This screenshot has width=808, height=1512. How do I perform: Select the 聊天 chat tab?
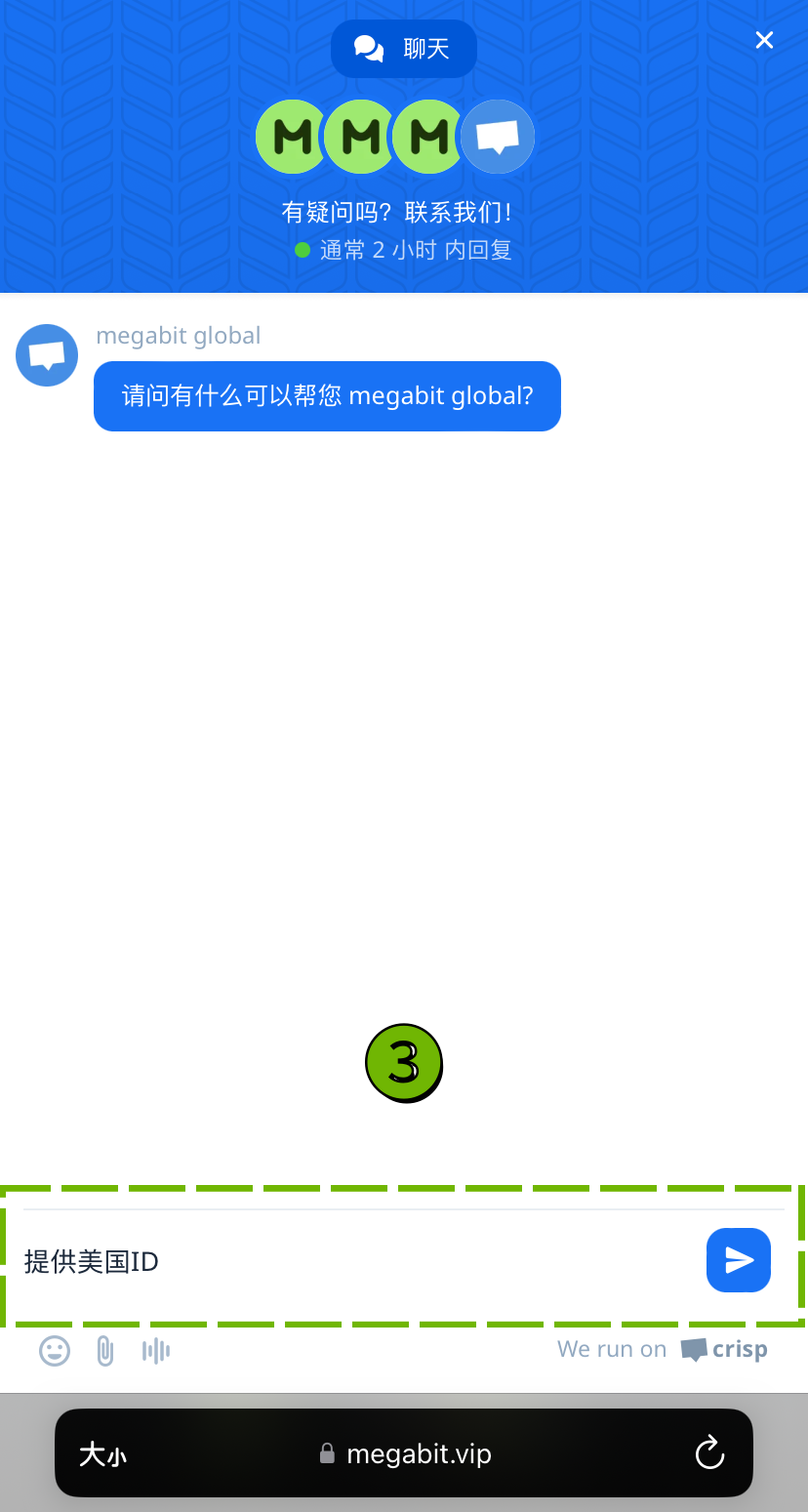(403, 49)
